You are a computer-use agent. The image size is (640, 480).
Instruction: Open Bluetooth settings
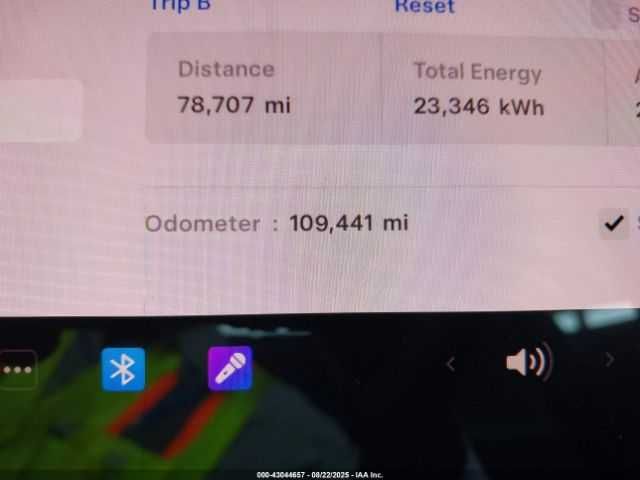pos(123,369)
